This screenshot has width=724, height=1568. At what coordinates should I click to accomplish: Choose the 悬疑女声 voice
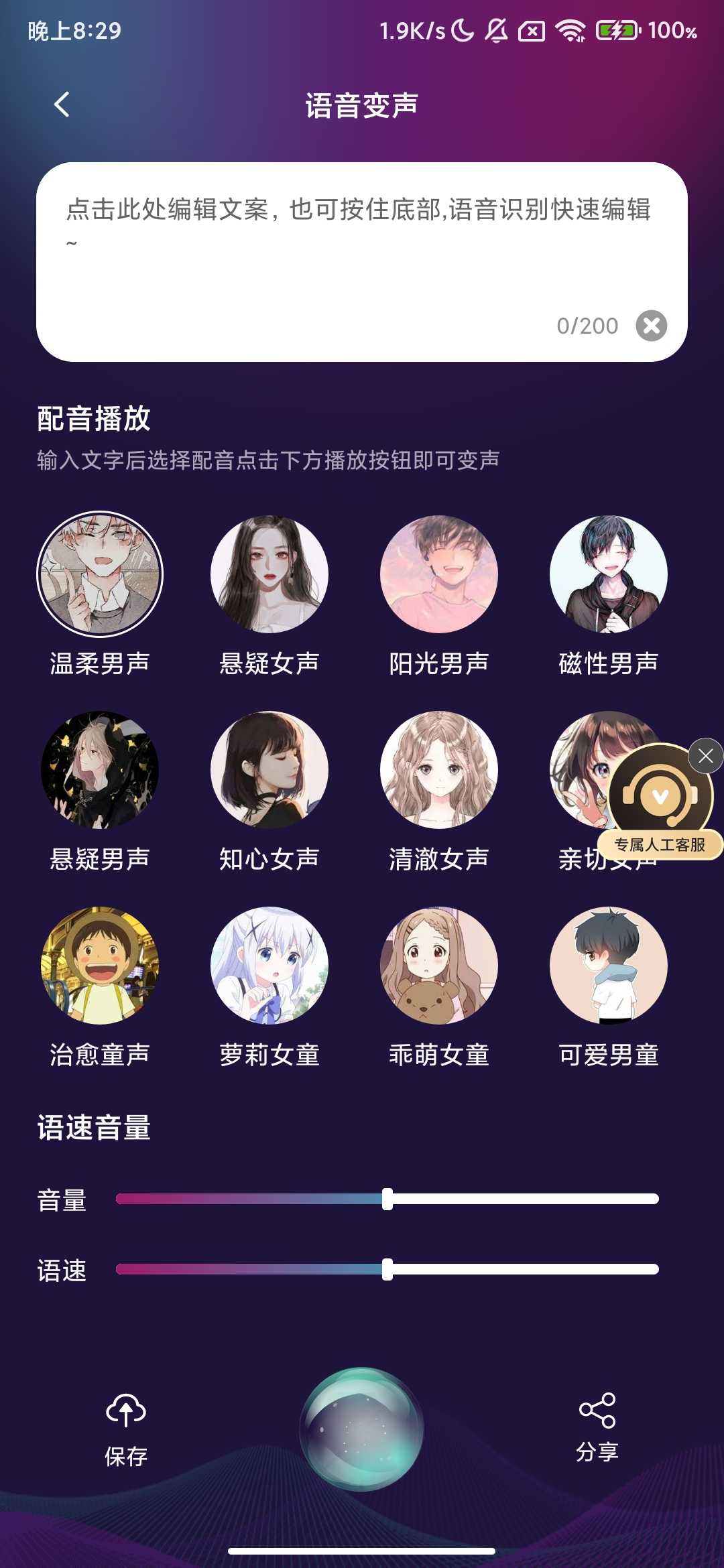tap(269, 574)
